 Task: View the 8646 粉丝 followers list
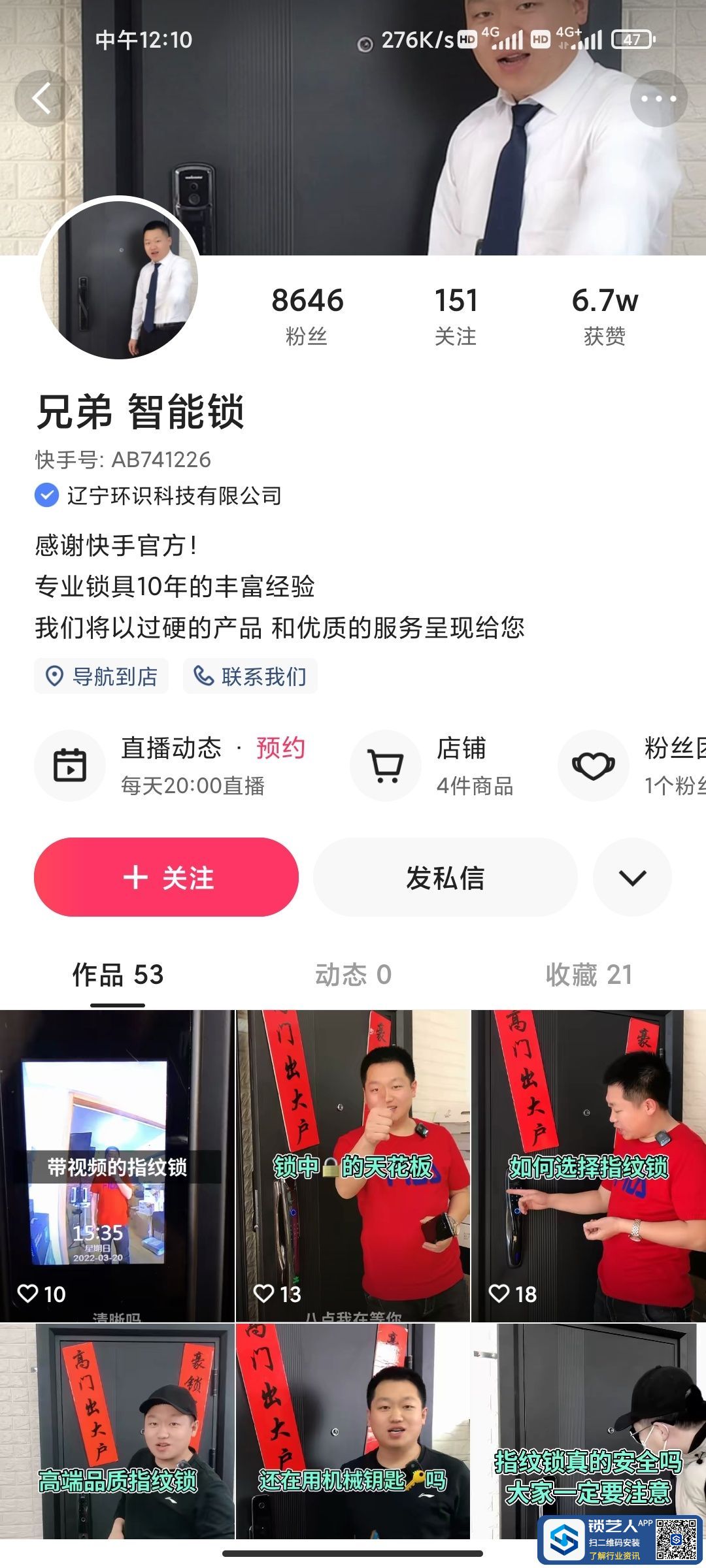click(x=307, y=316)
